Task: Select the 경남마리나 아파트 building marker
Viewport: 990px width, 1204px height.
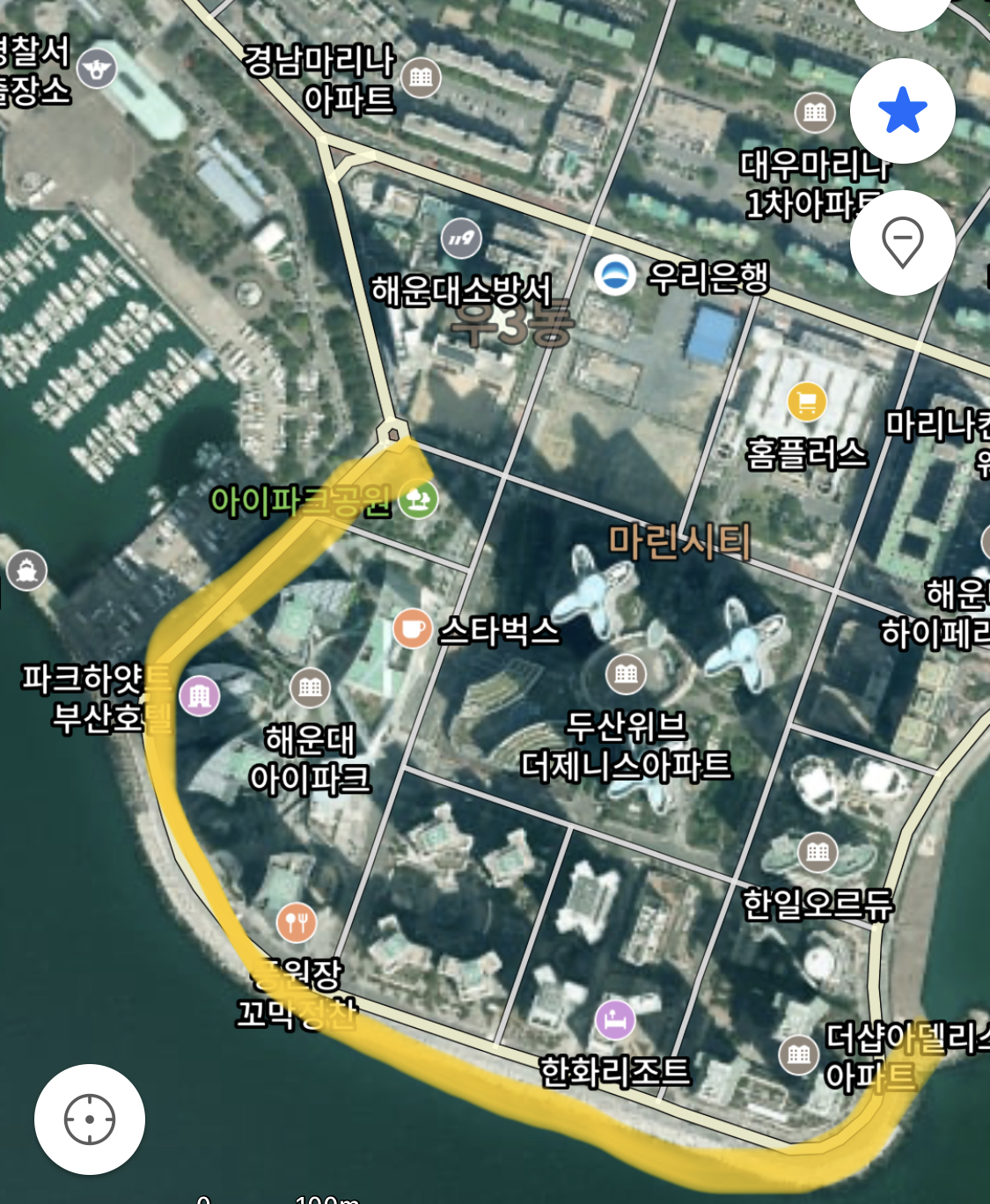Action: tap(421, 77)
